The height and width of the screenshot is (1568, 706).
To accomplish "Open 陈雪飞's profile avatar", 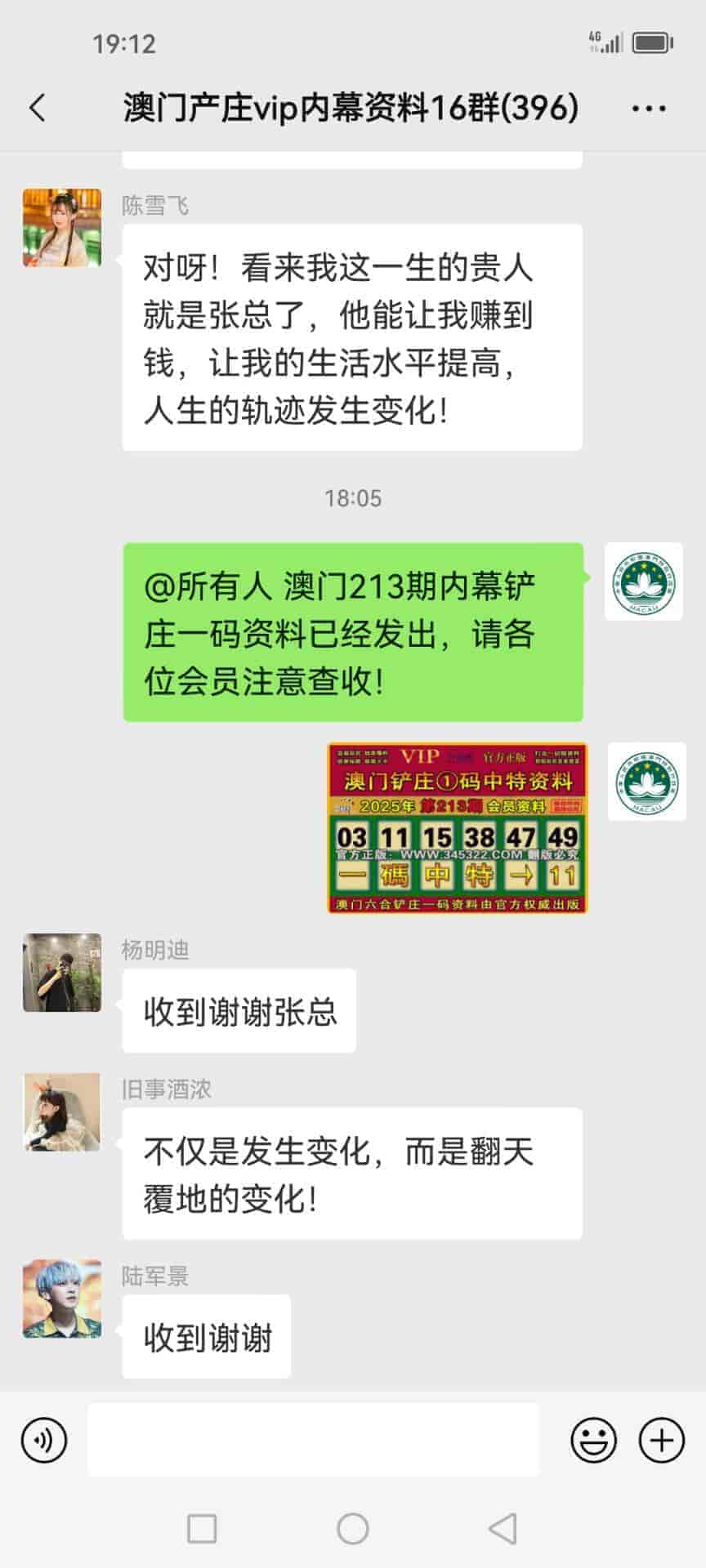I will click(62, 228).
